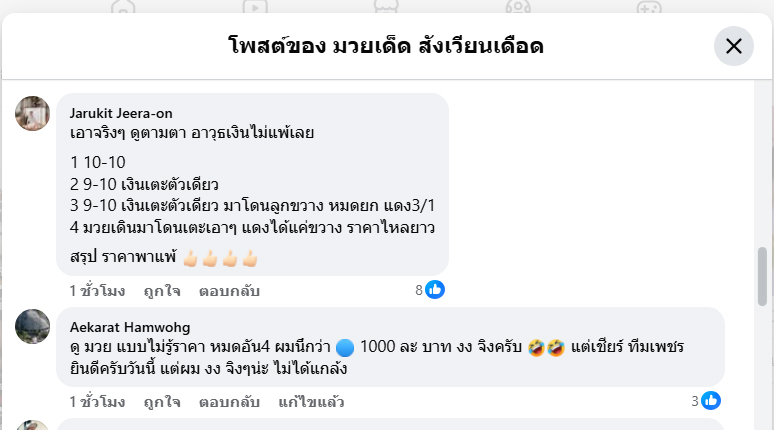View reactions on Jarukit Jeera-on's comment
The image size is (774, 430).
pyautogui.click(x=430, y=290)
